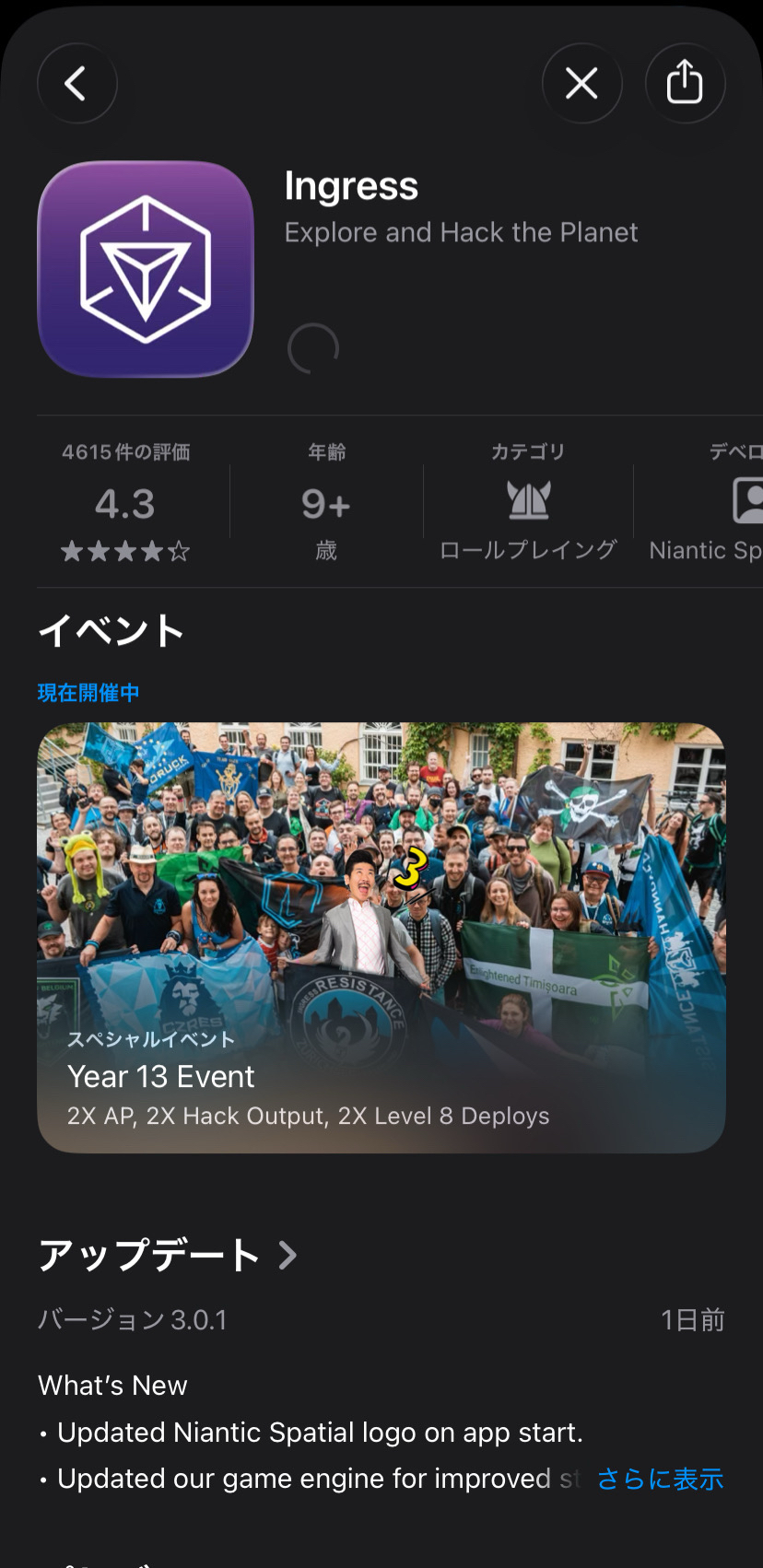The image size is (763, 1568).
Task: Open the アップデート version history
Action: (x=168, y=1255)
